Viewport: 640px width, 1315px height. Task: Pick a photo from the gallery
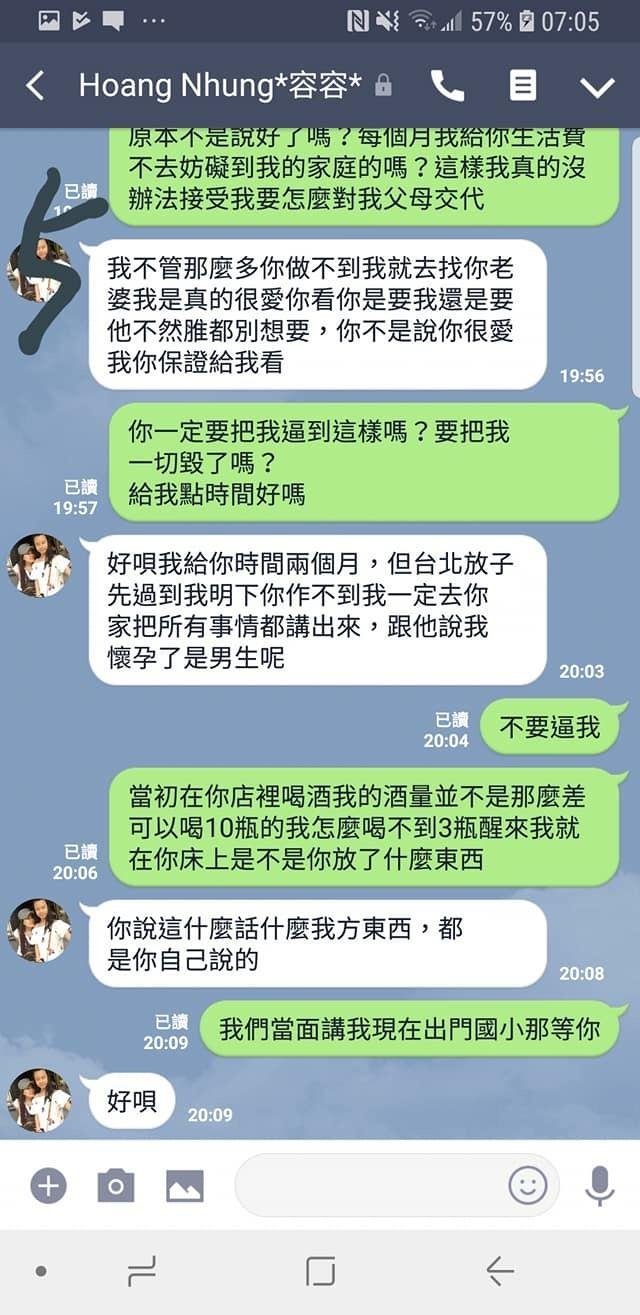coord(185,1186)
